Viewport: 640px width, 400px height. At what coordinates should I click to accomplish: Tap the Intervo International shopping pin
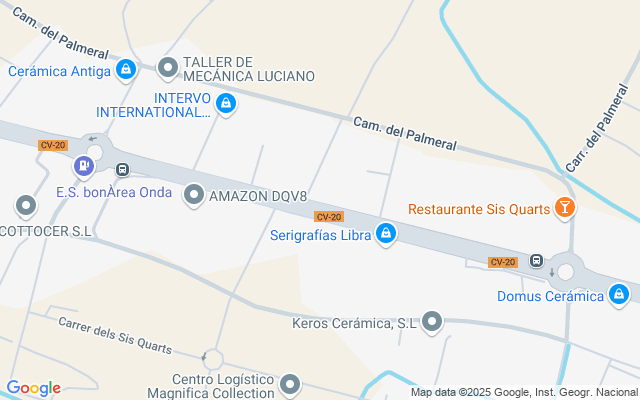pyautogui.click(x=227, y=102)
